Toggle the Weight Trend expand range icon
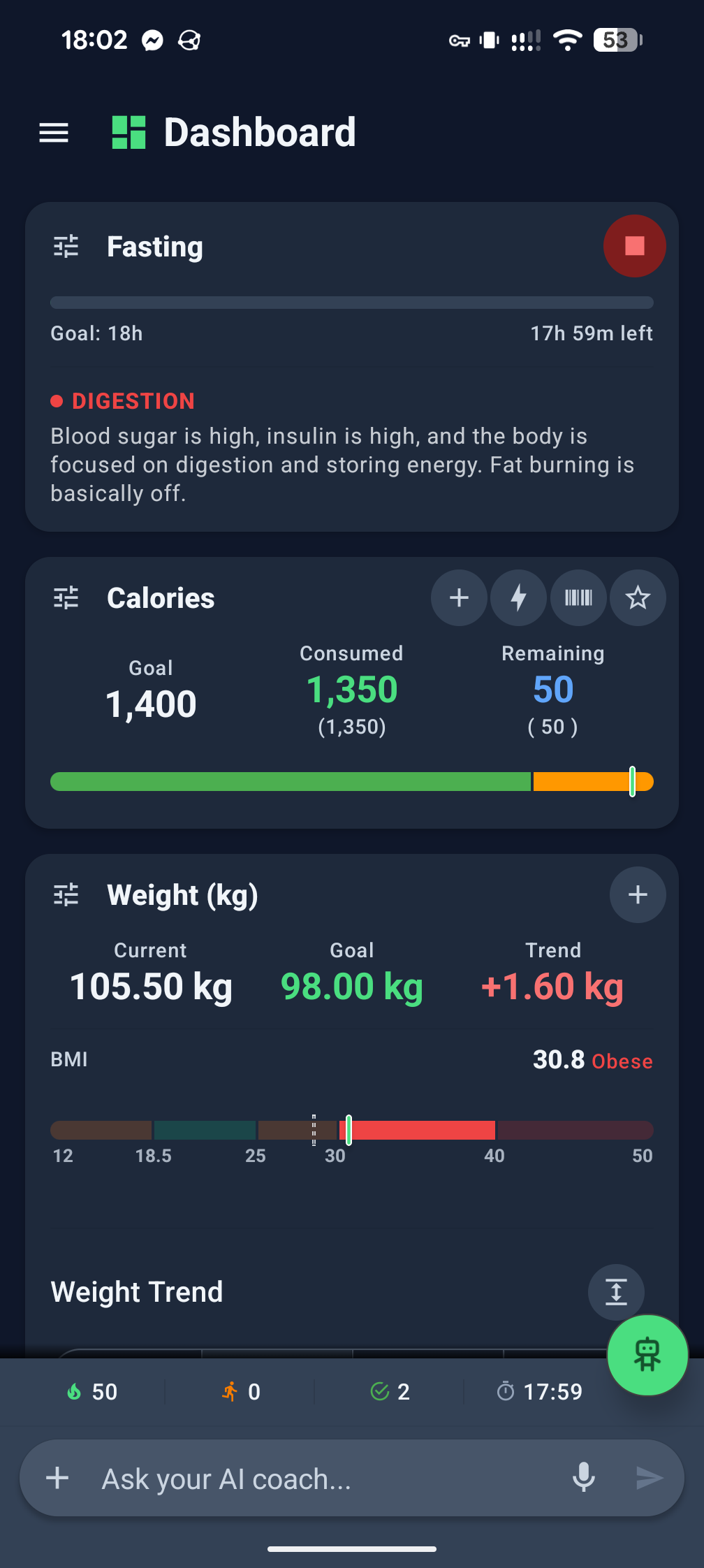This screenshot has width=704, height=1568. tap(615, 1291)
